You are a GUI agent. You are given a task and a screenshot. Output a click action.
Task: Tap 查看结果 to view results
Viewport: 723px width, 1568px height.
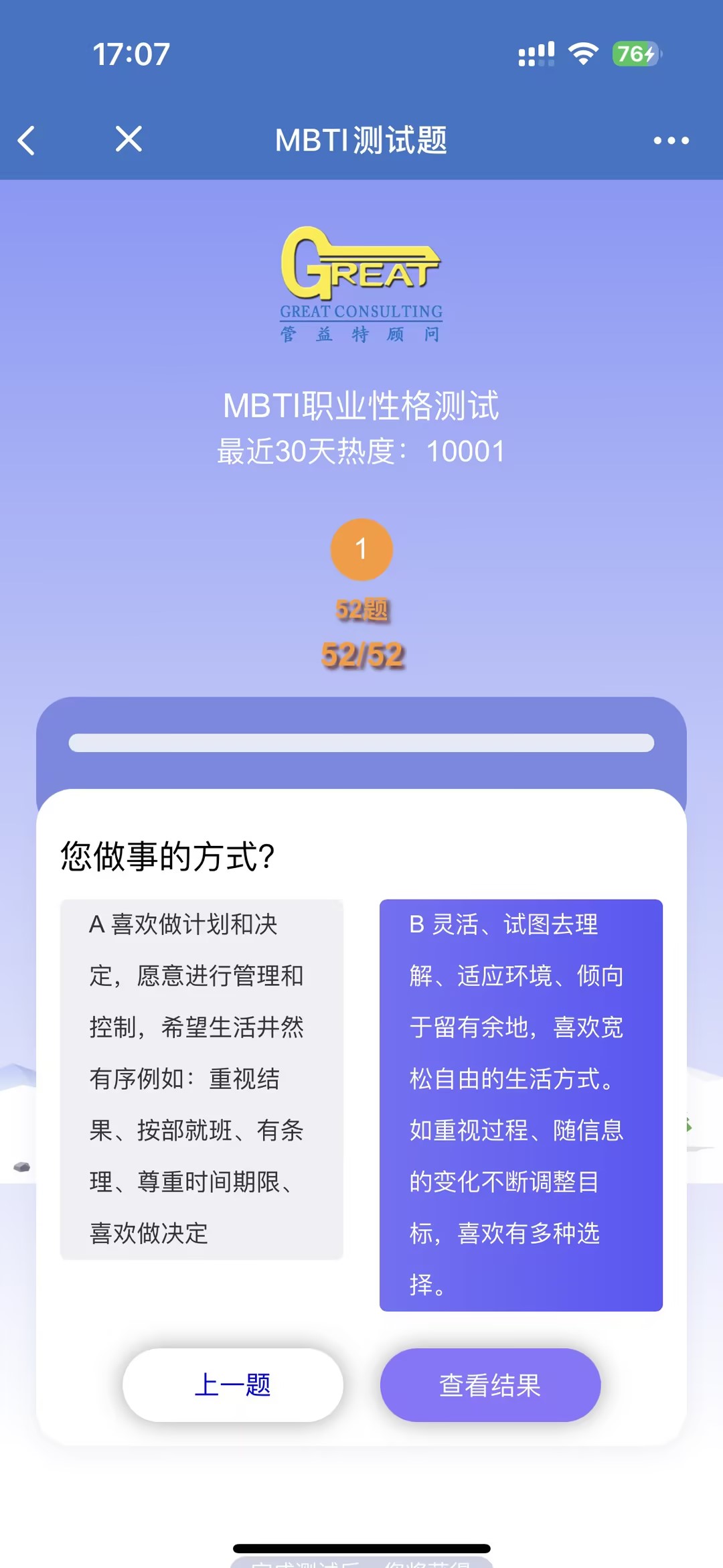490,1385
